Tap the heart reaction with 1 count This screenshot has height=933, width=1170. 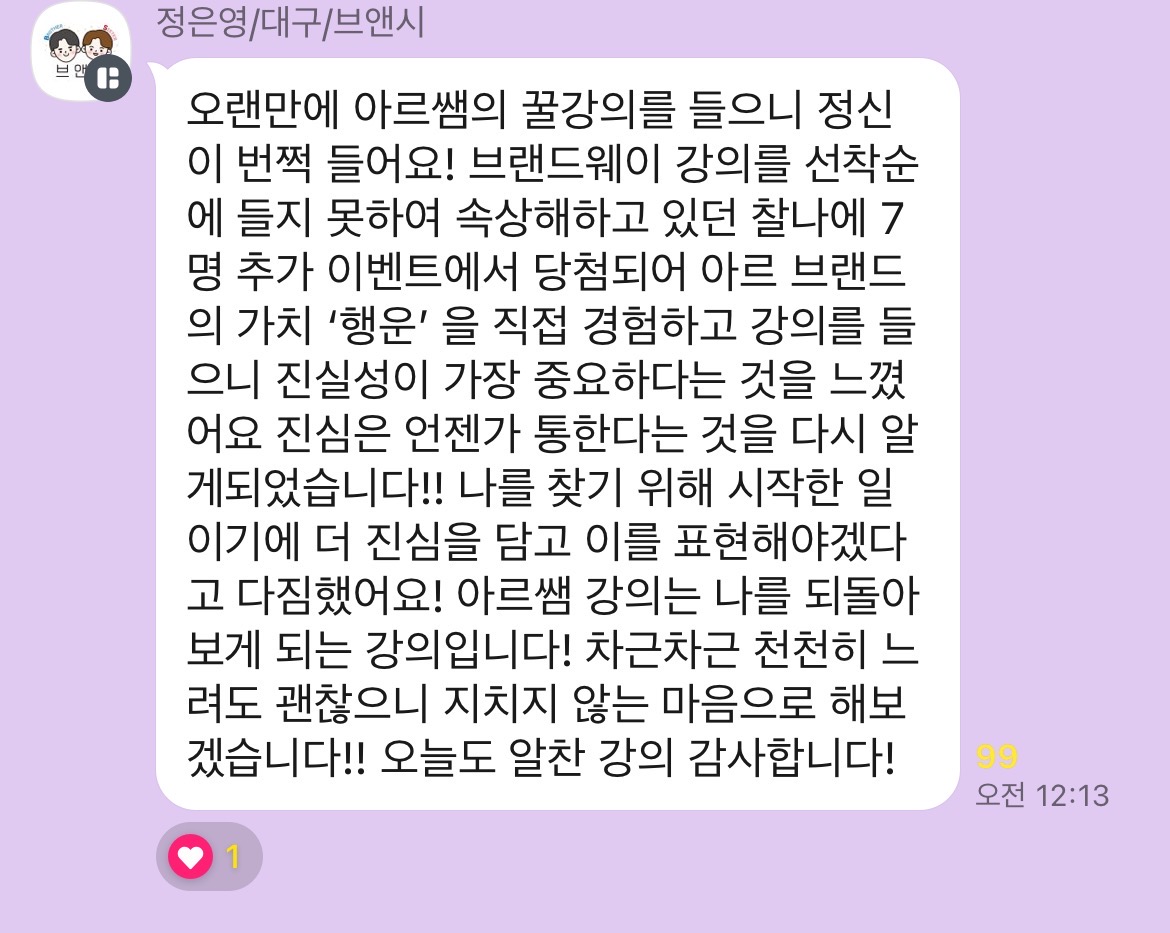pyautogui.click(x=208, y=857)
